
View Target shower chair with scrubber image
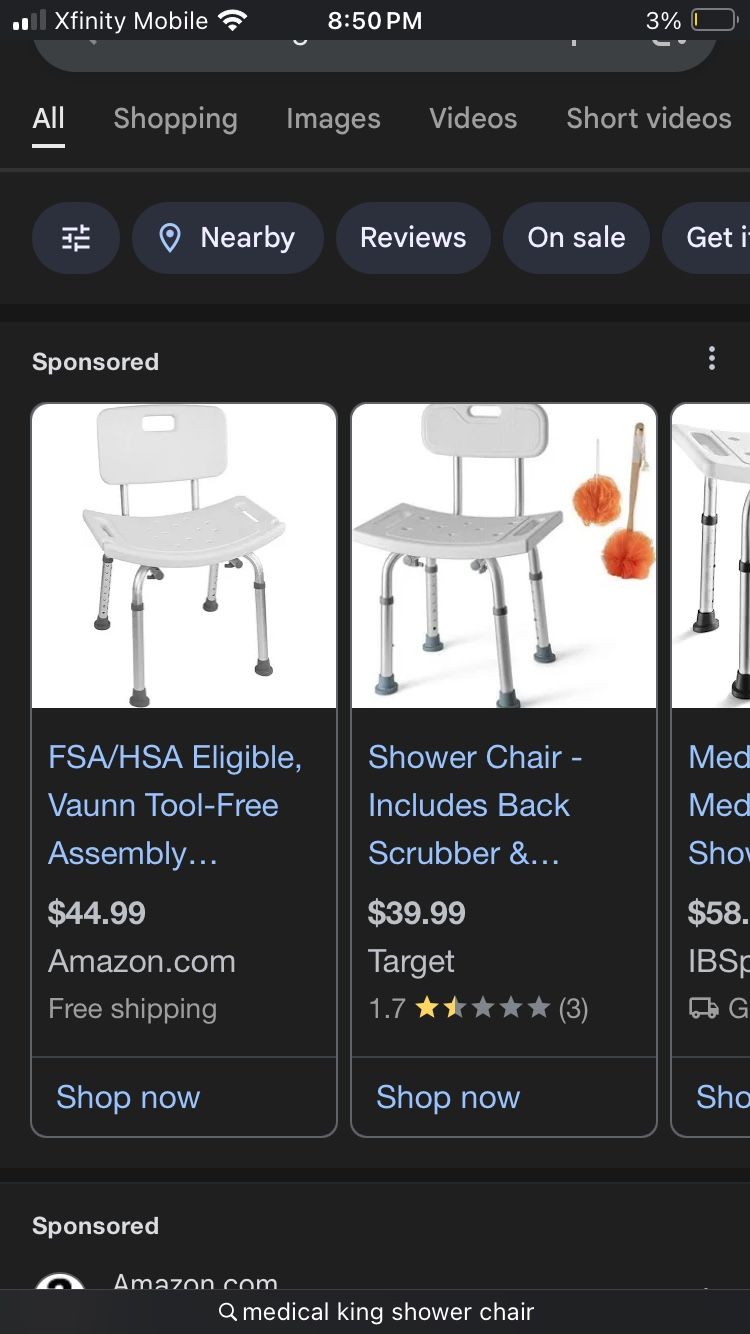tap(504, 556)
